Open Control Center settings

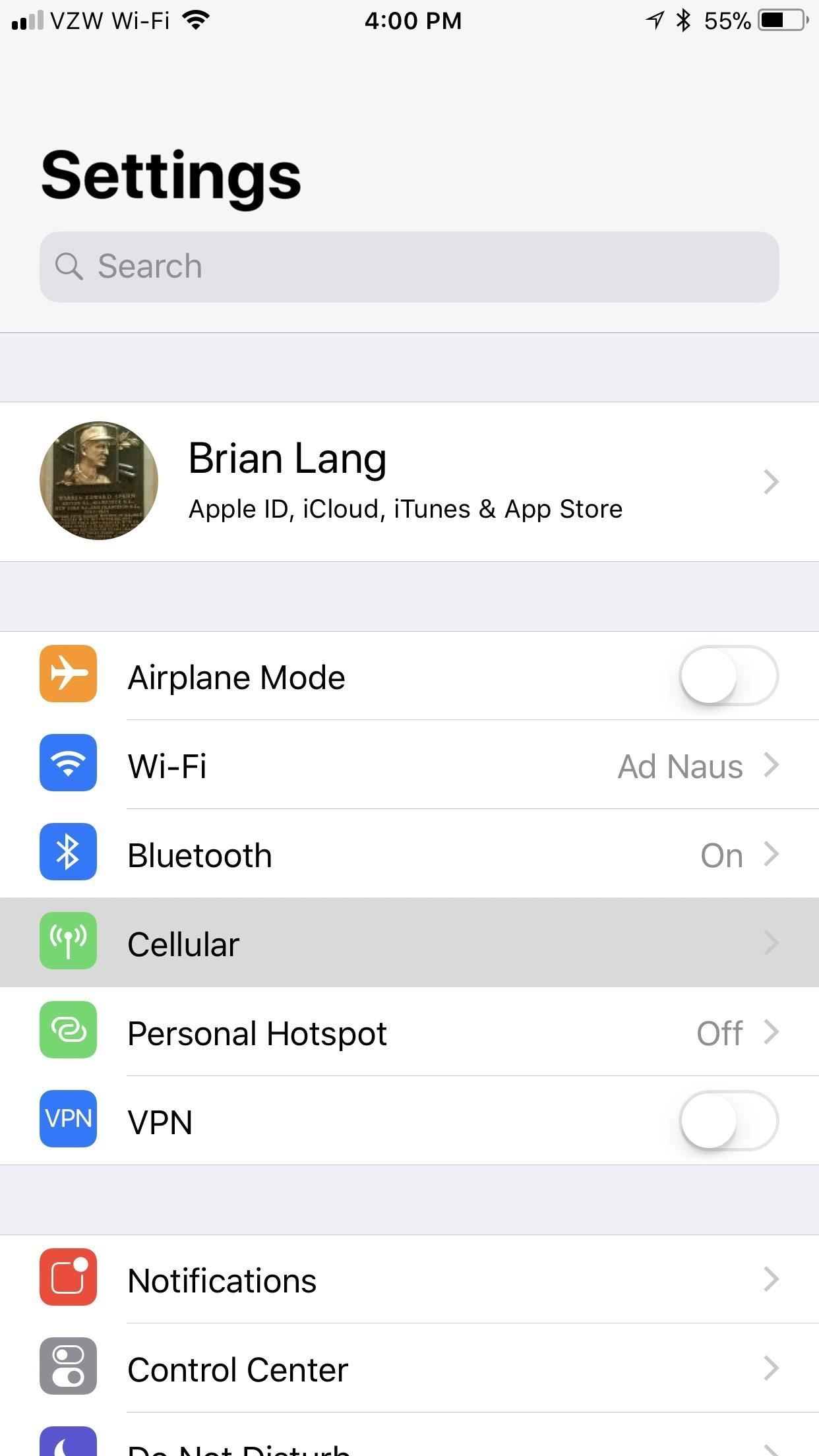point(409,1368)
